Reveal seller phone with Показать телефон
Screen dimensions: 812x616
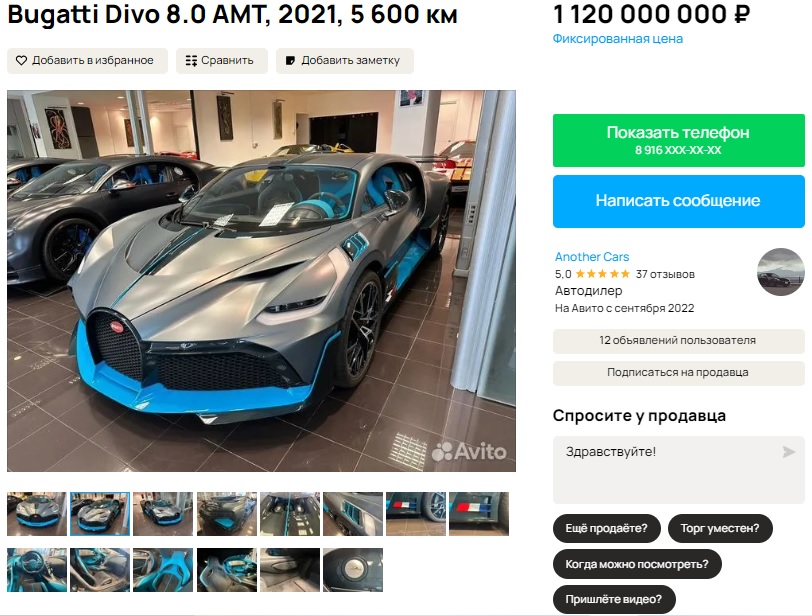677,140
